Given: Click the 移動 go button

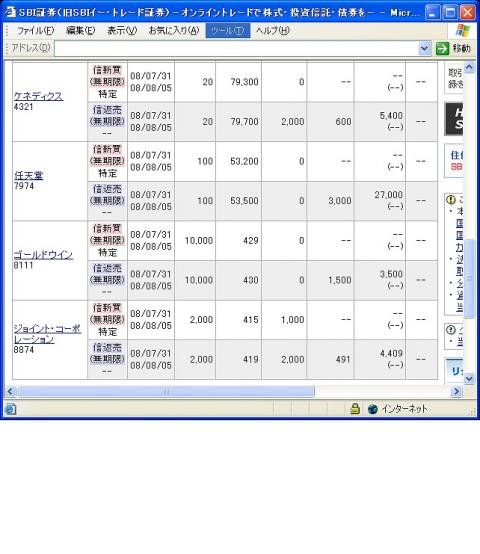Looking at the screenshot, I should (453, 48).
